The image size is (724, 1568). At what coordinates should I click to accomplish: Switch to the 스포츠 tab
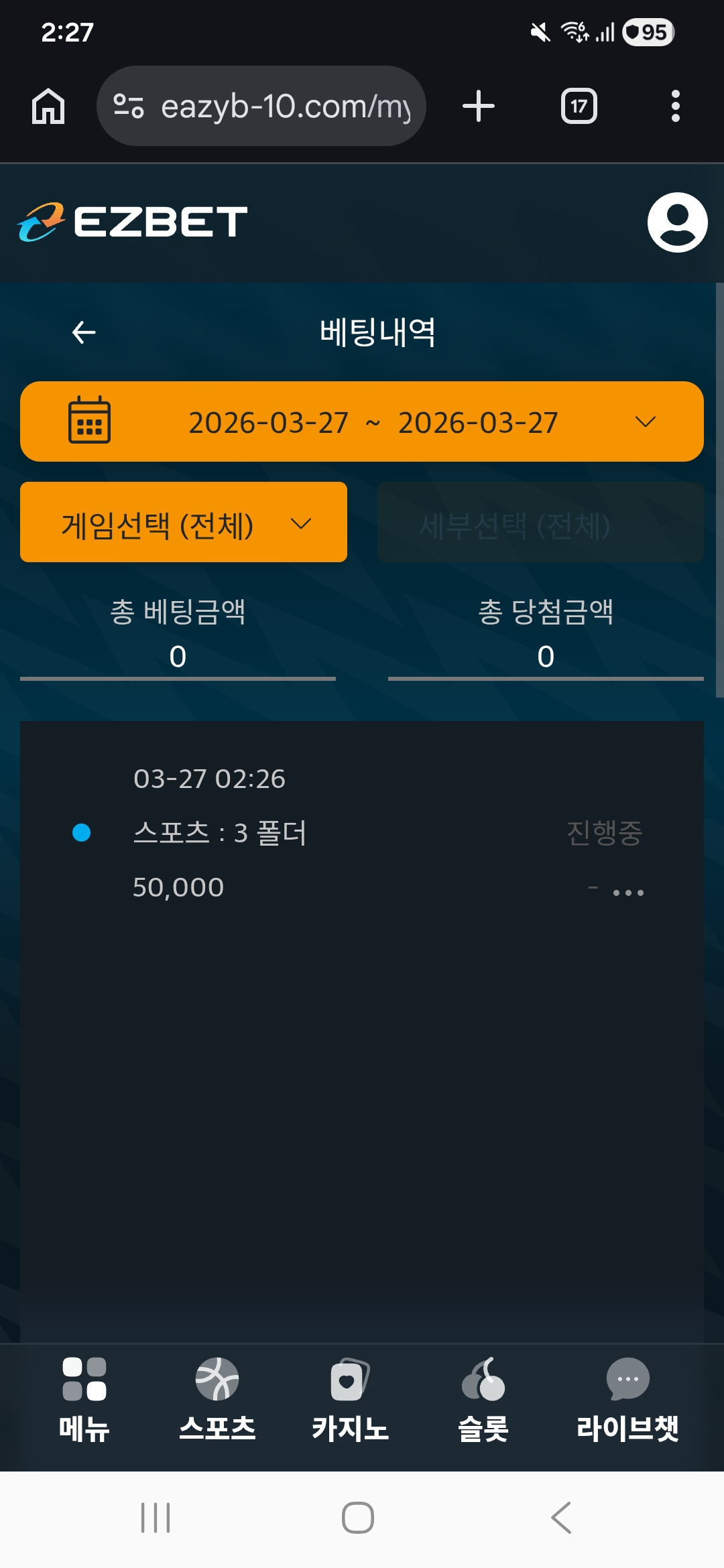pos(217,1400)
